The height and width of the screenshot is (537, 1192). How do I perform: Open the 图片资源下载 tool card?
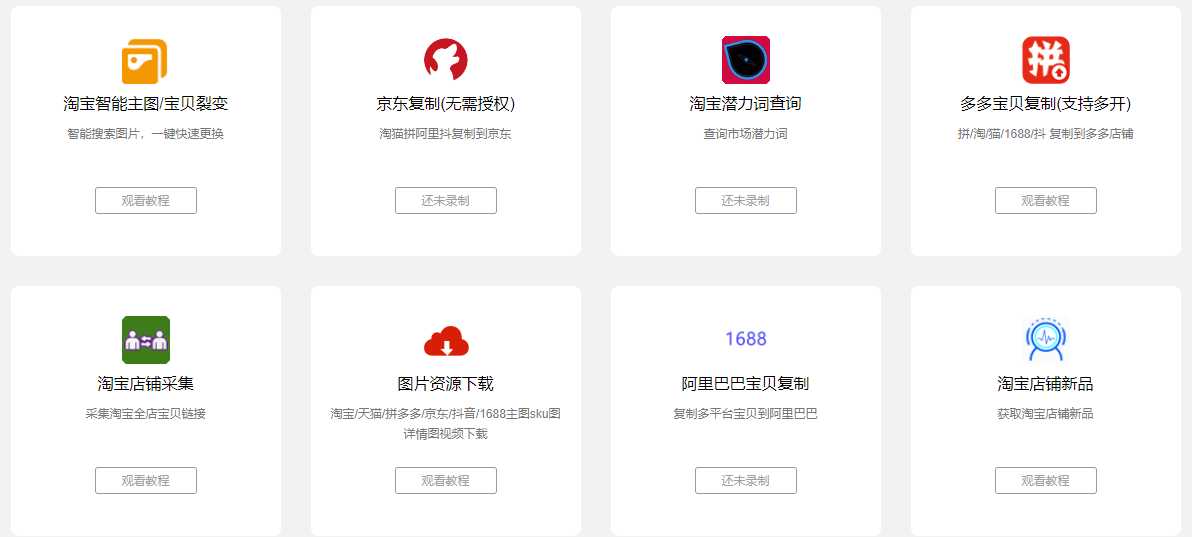446,383
